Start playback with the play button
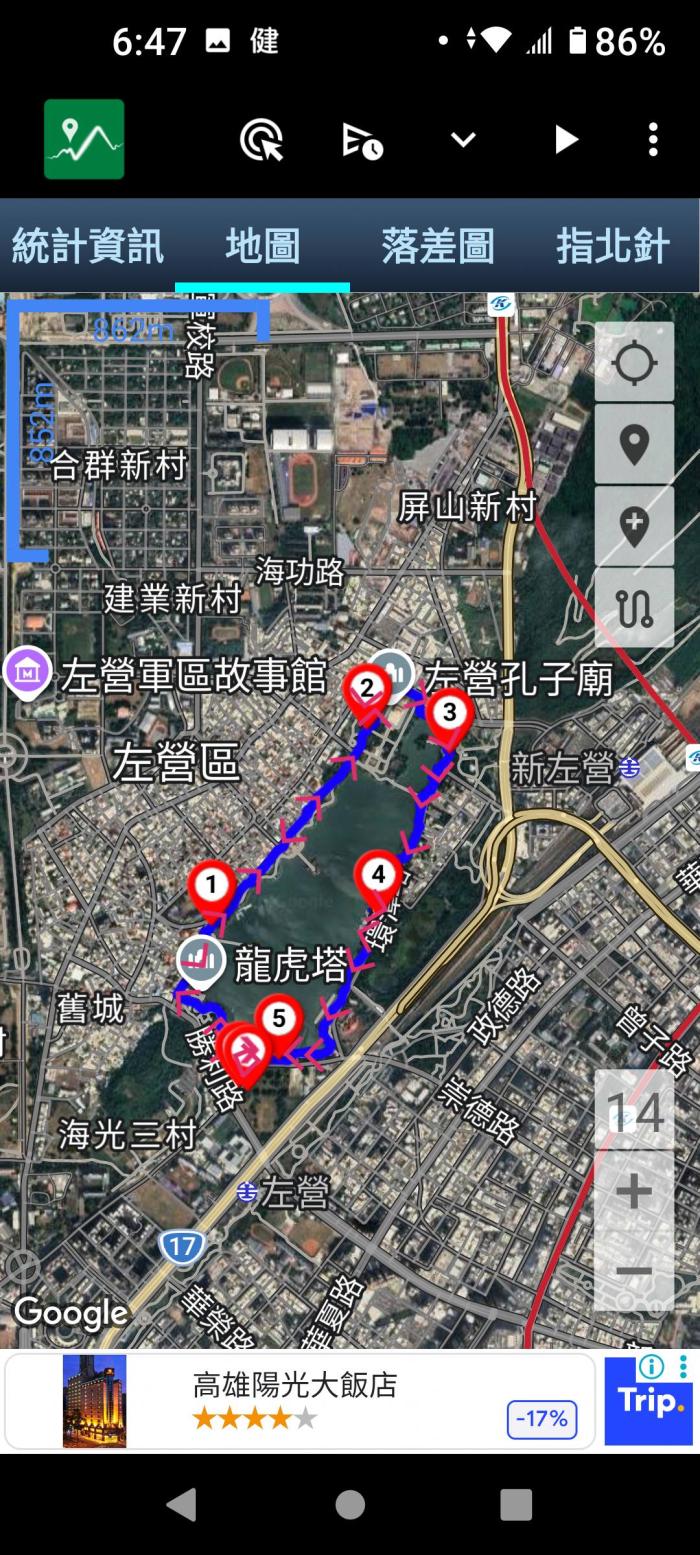The width and height of the screenshot is (700, 1555). [x=566, y=140]
